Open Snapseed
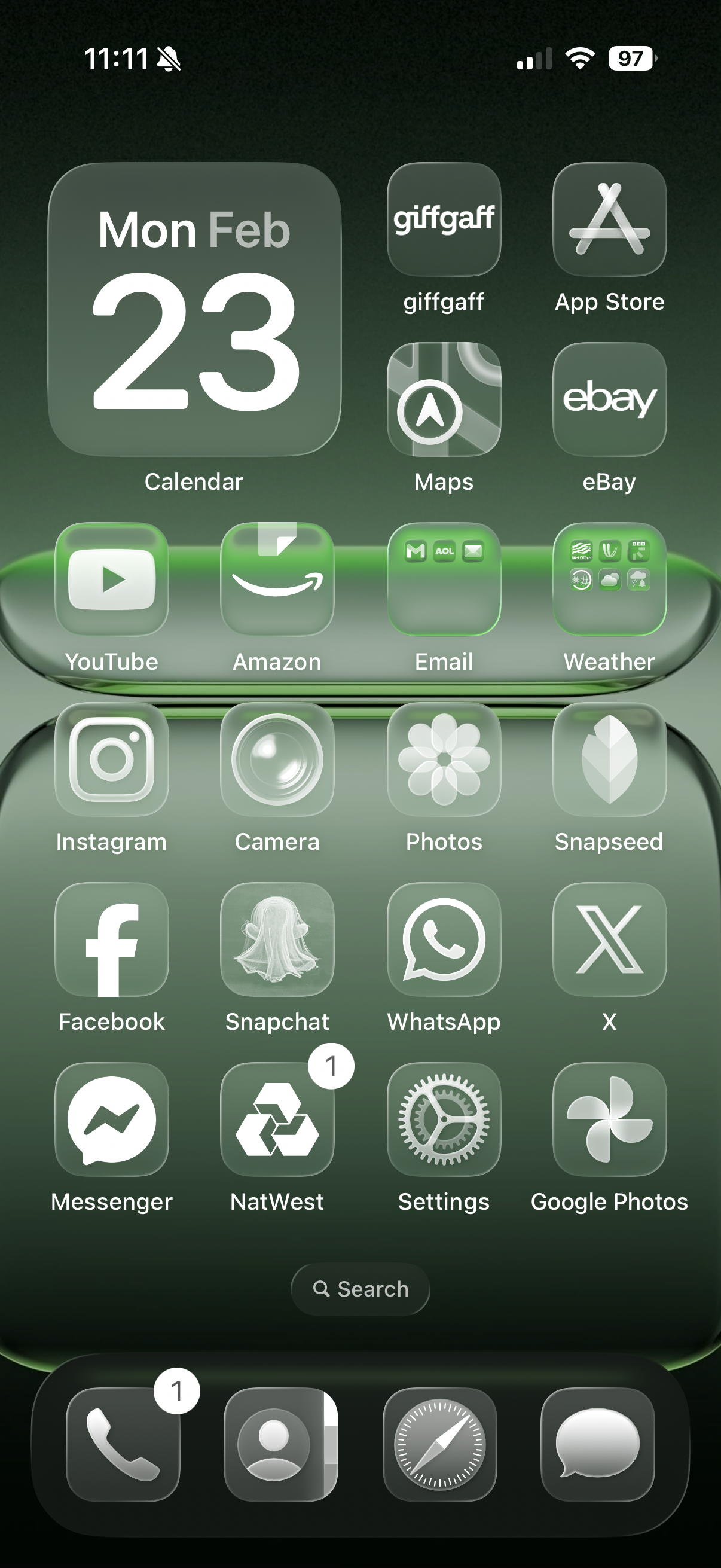 [609, 759]
